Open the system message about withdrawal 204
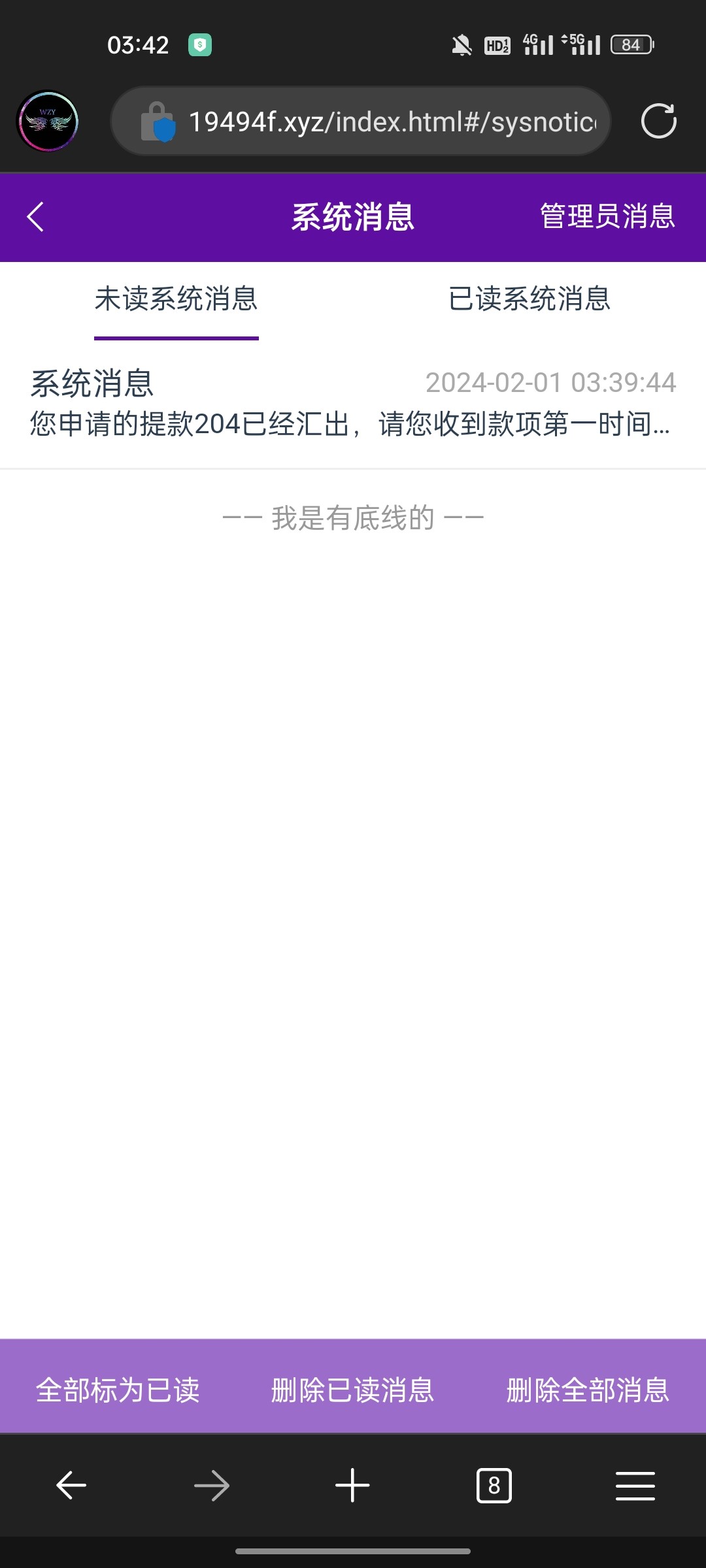Viewport: 706px width, 1568px height. click(x=353, y=404)
